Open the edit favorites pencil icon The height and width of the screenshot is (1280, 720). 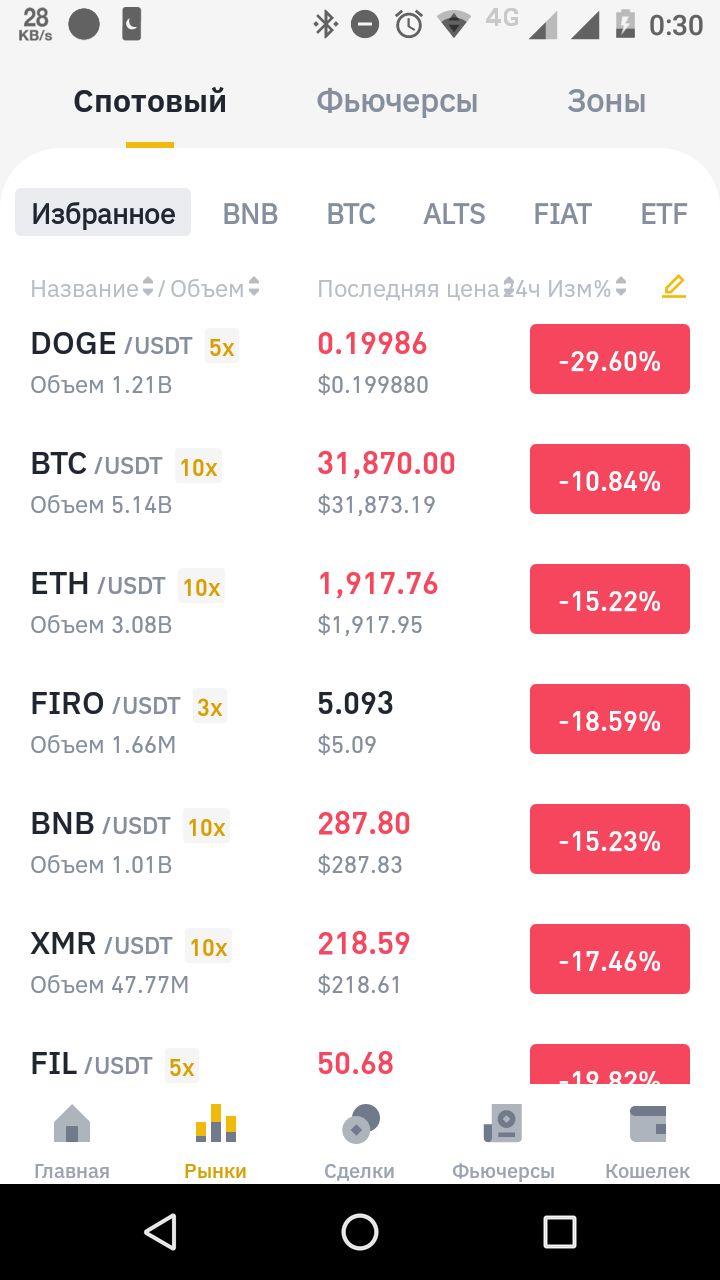(674, 288)
